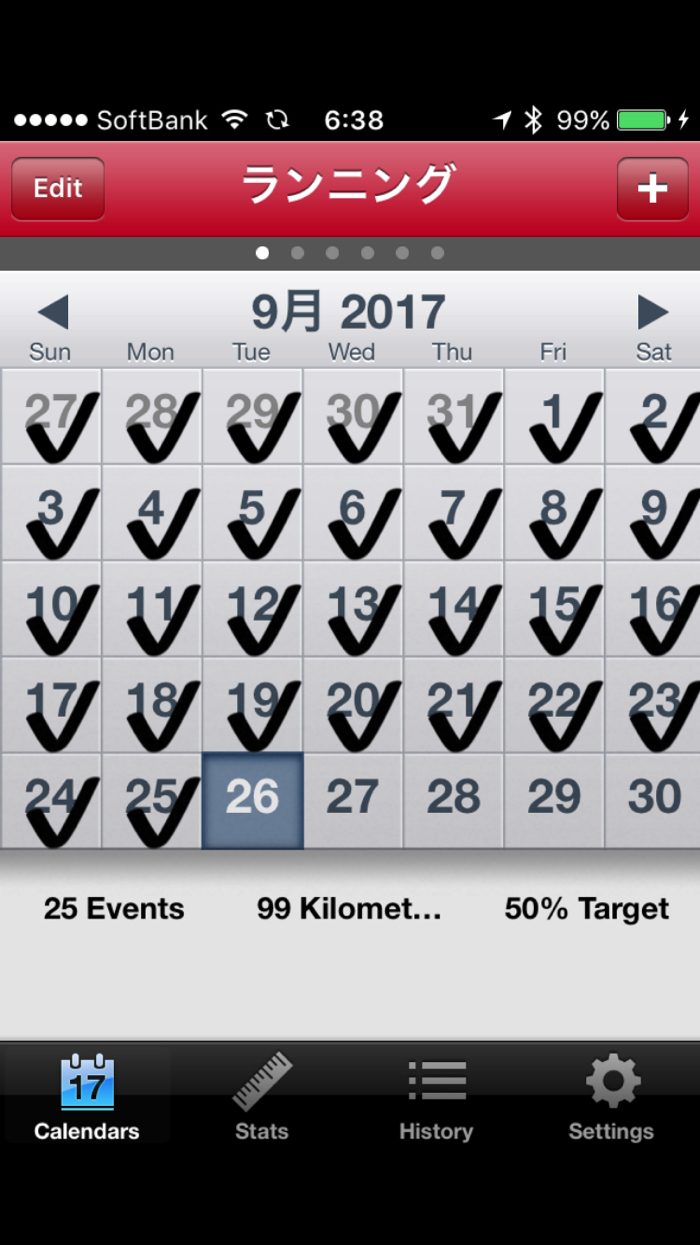The image size is (700, 1245).
Task: Select the highlighted day 26
Action: click(252, 800)
